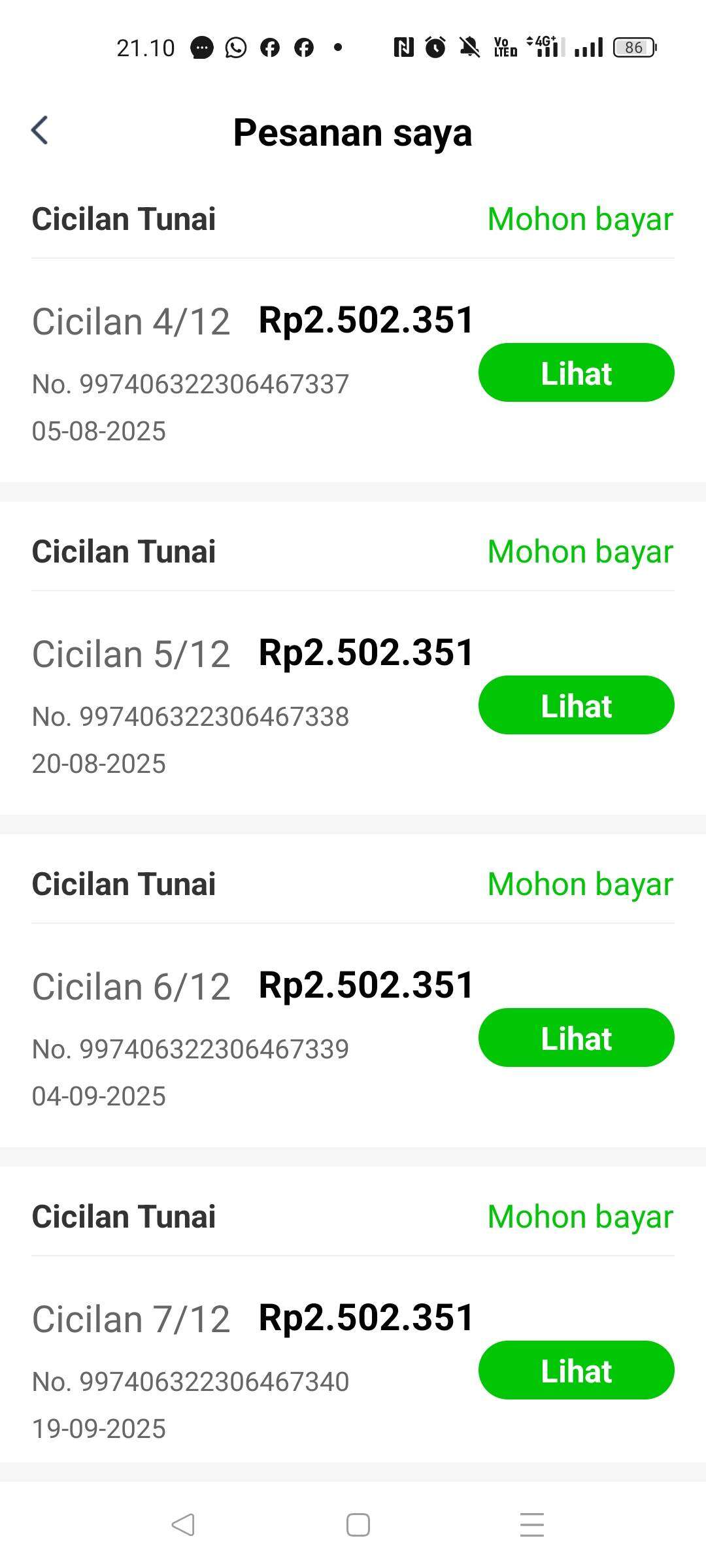Tap Lihat for Cicilan 4/12

click(x=576, y=372)
